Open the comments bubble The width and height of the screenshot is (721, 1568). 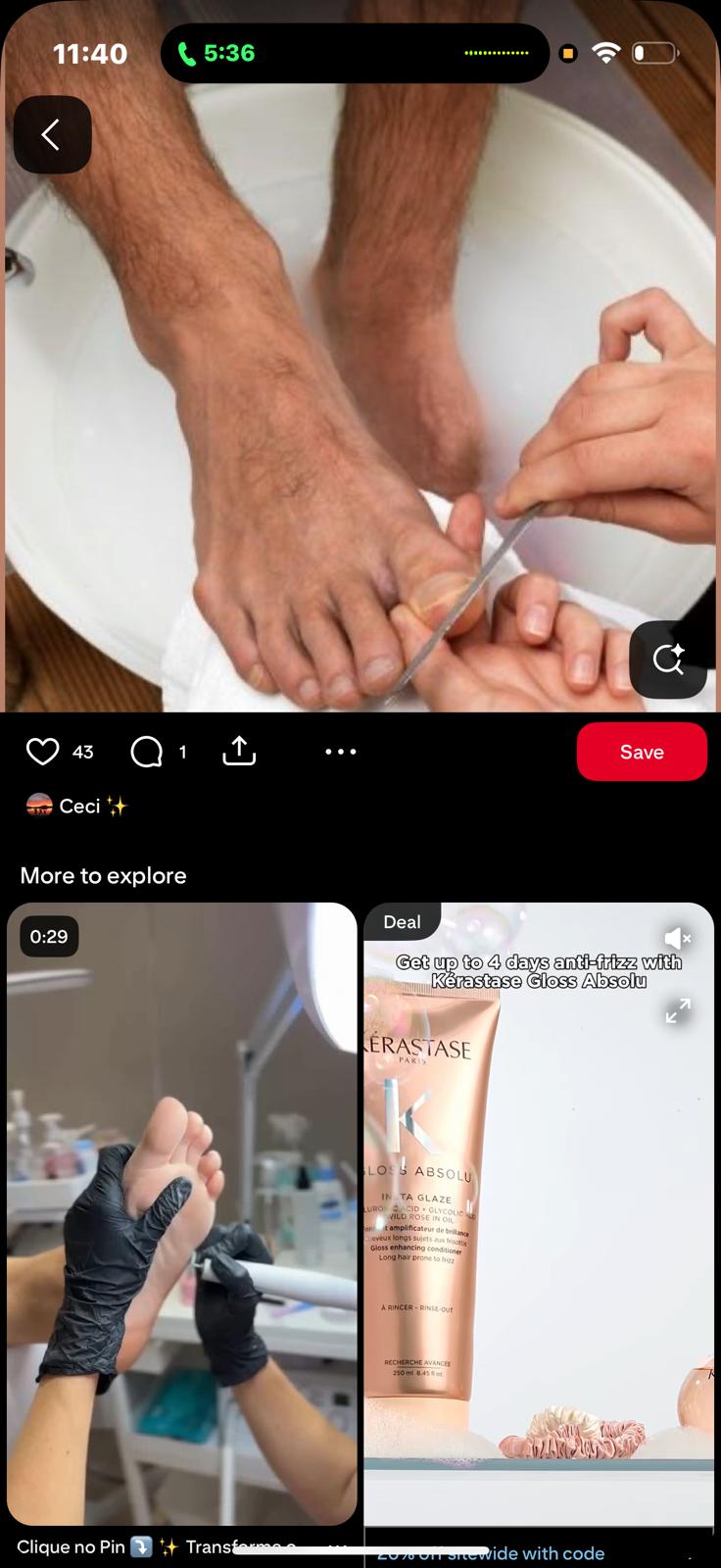(x=147, y=752)
